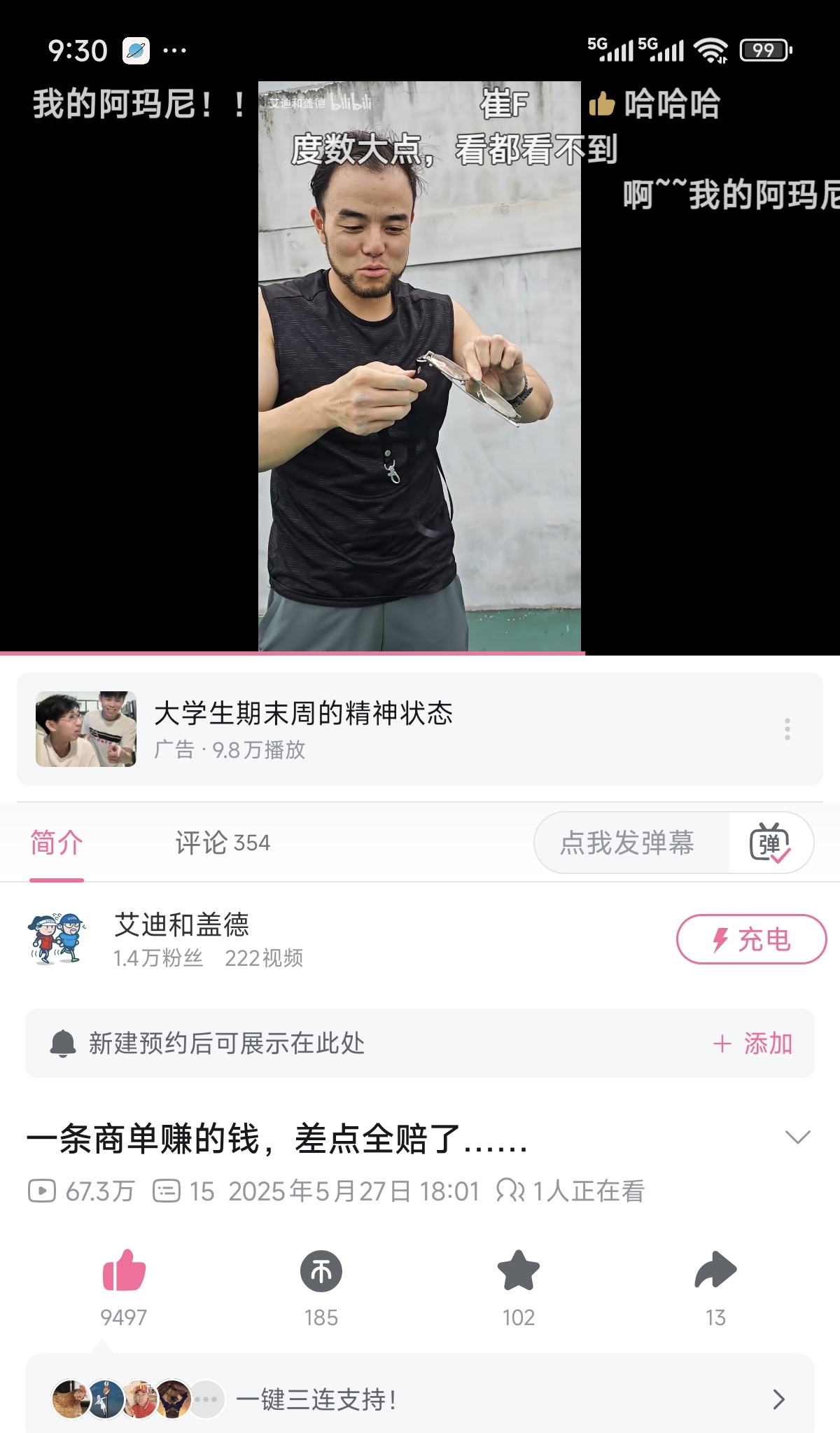Switch to the 评论 354 tab
Screen dimensions: 840x1433
[x=223, y=843]
